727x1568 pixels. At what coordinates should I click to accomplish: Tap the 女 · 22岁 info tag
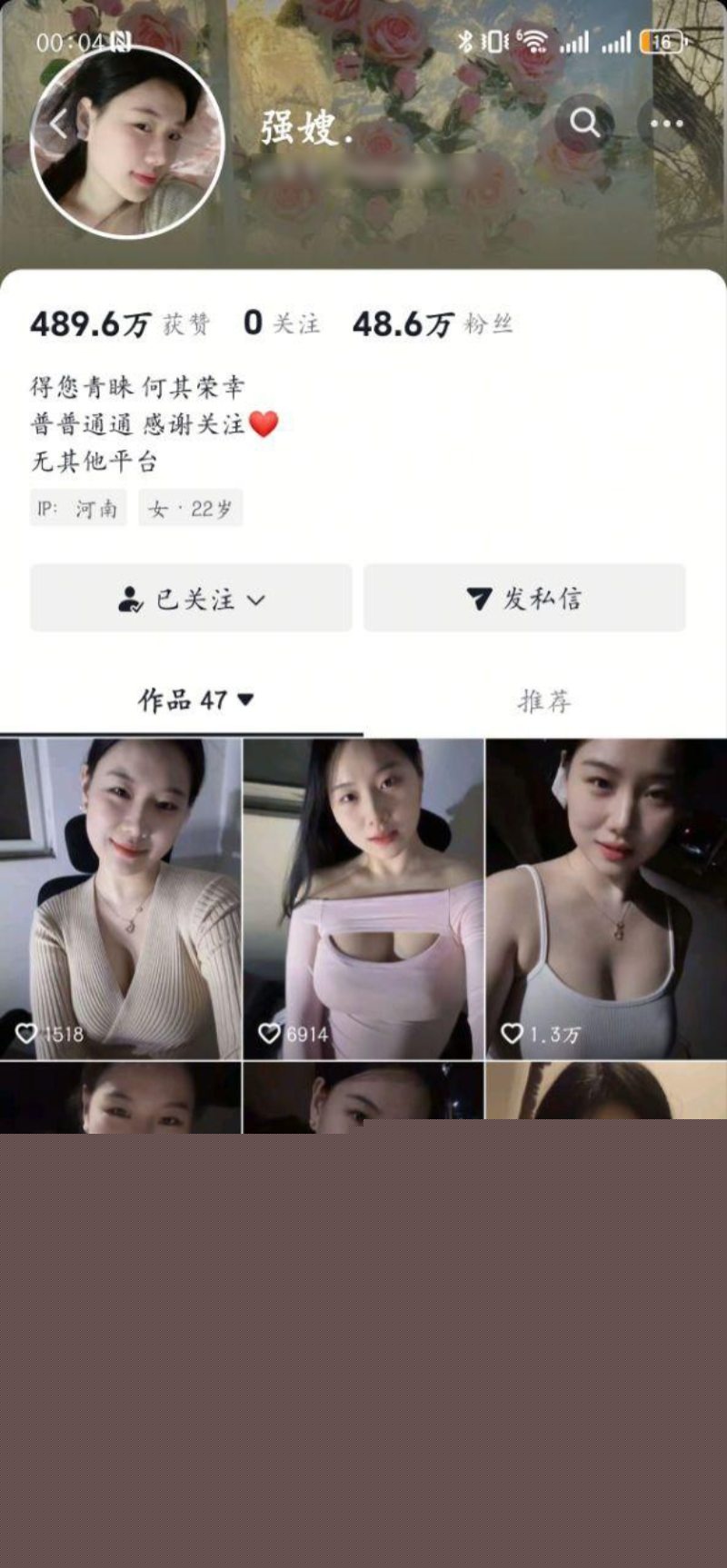pyautogui.click(x=189, y=509)
